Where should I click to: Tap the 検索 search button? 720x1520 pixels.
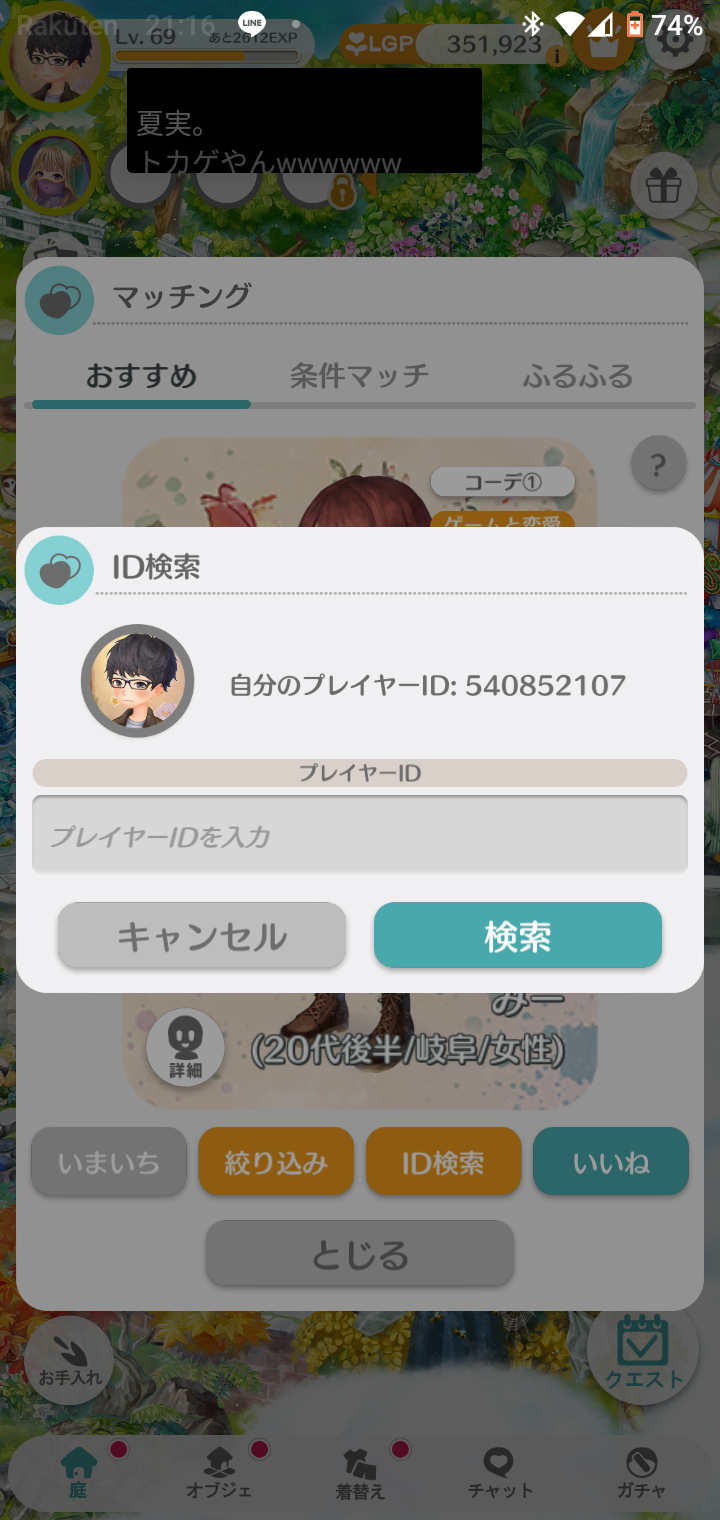click(518, 936)
